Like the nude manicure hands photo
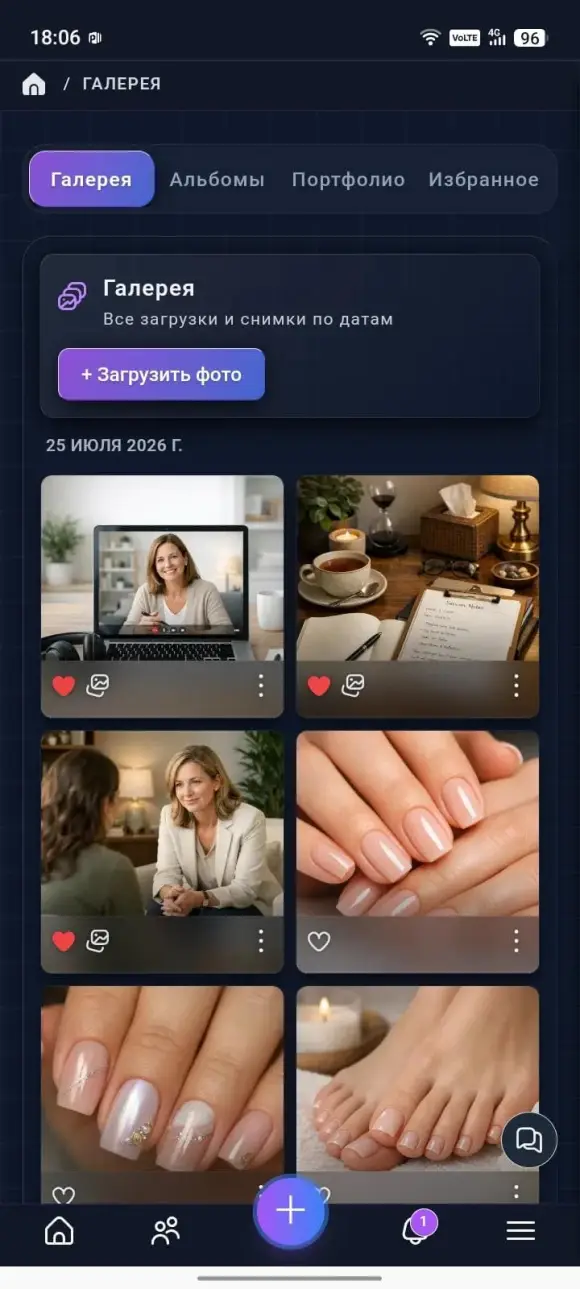 point(319,941)
